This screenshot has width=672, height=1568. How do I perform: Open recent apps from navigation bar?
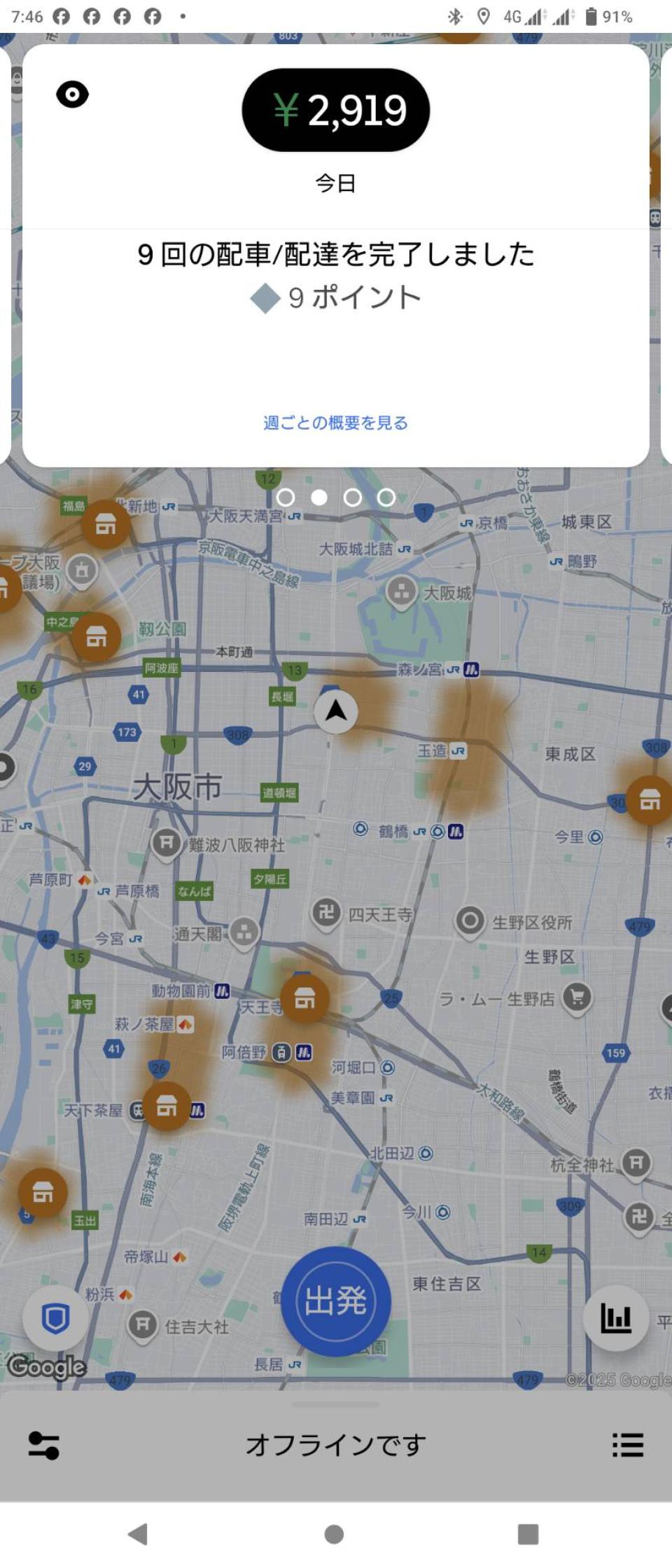[x=528, y=1534]
